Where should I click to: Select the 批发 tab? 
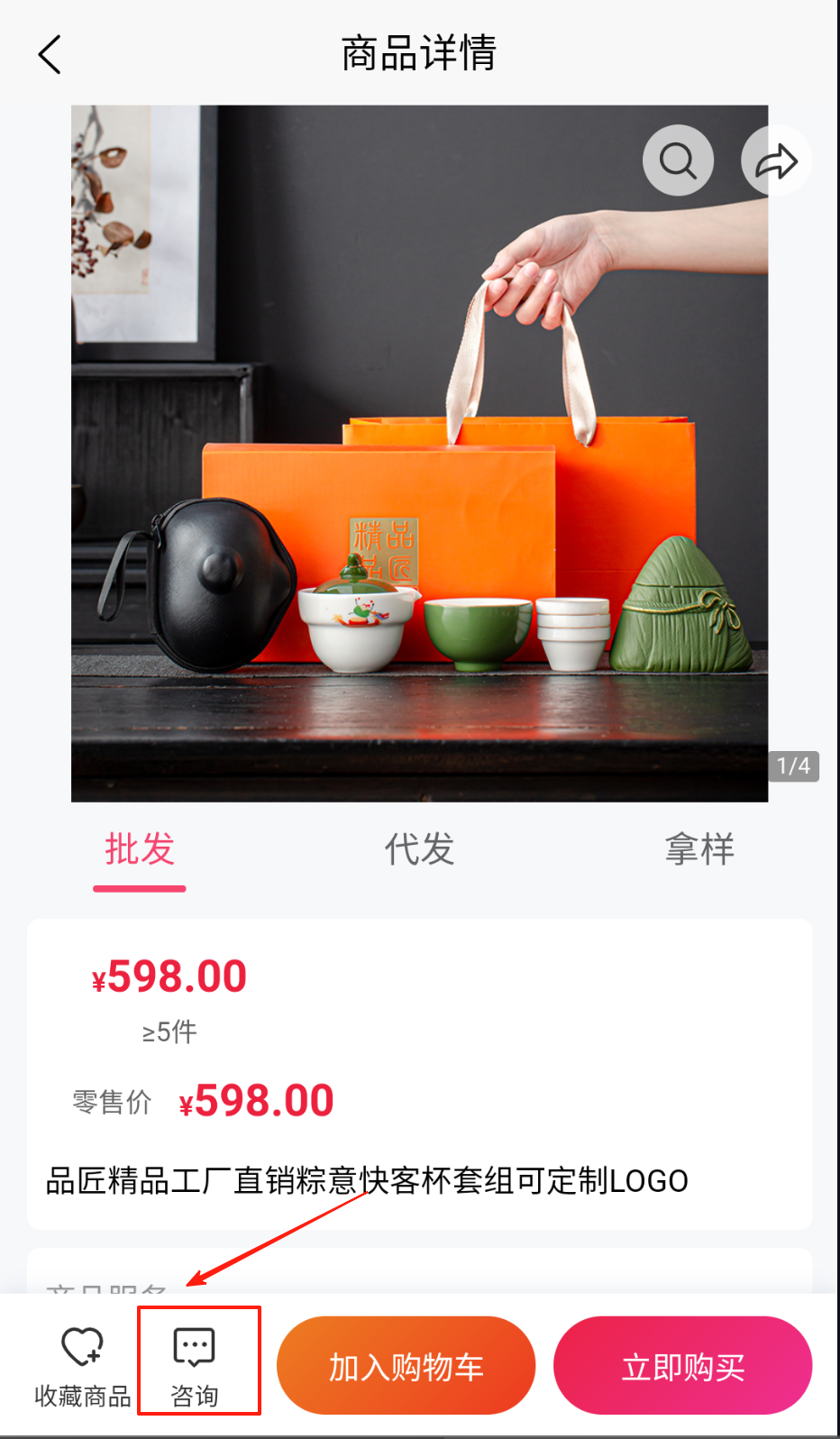coord(140,850)
